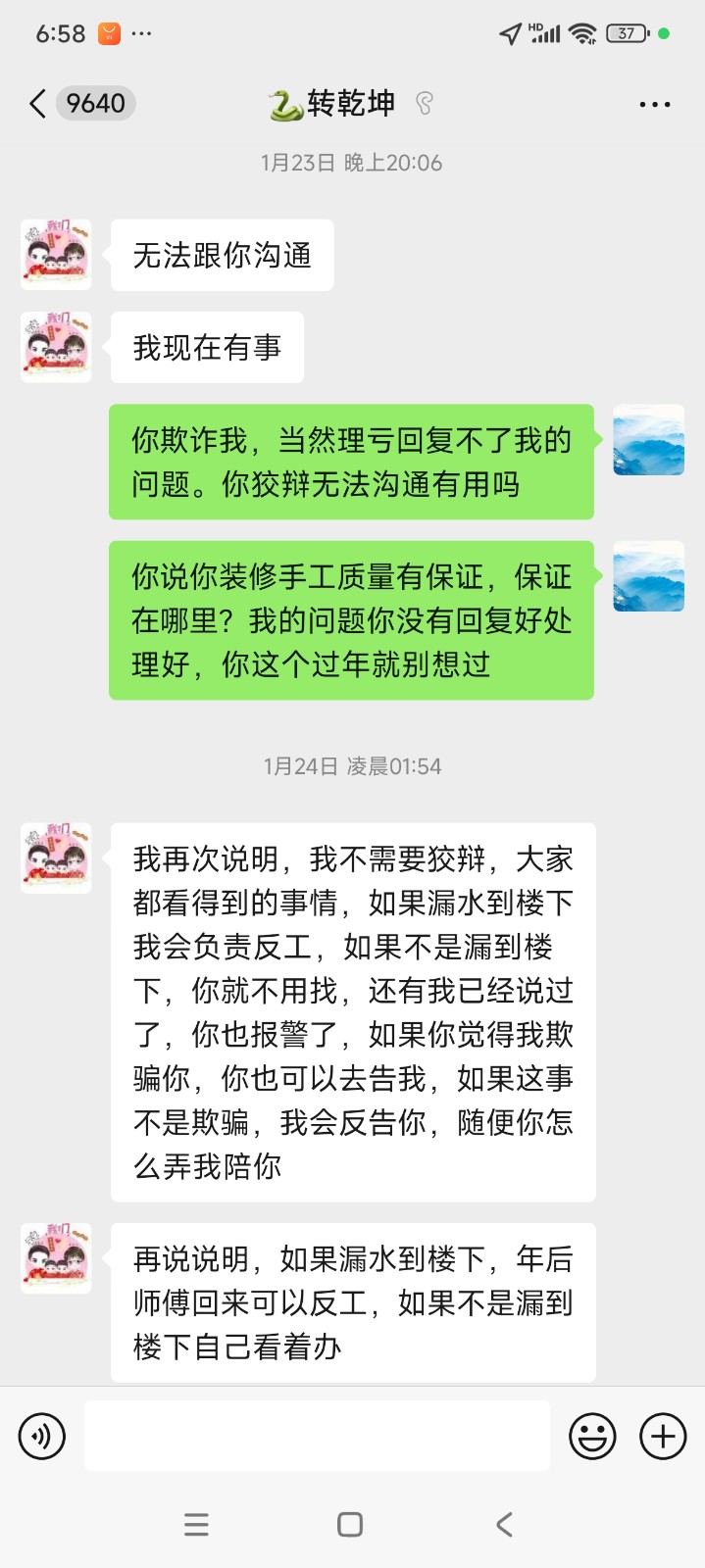Switch to voice message input
The height and width of the screenshot is (1568, 705).
(42, 1437)
